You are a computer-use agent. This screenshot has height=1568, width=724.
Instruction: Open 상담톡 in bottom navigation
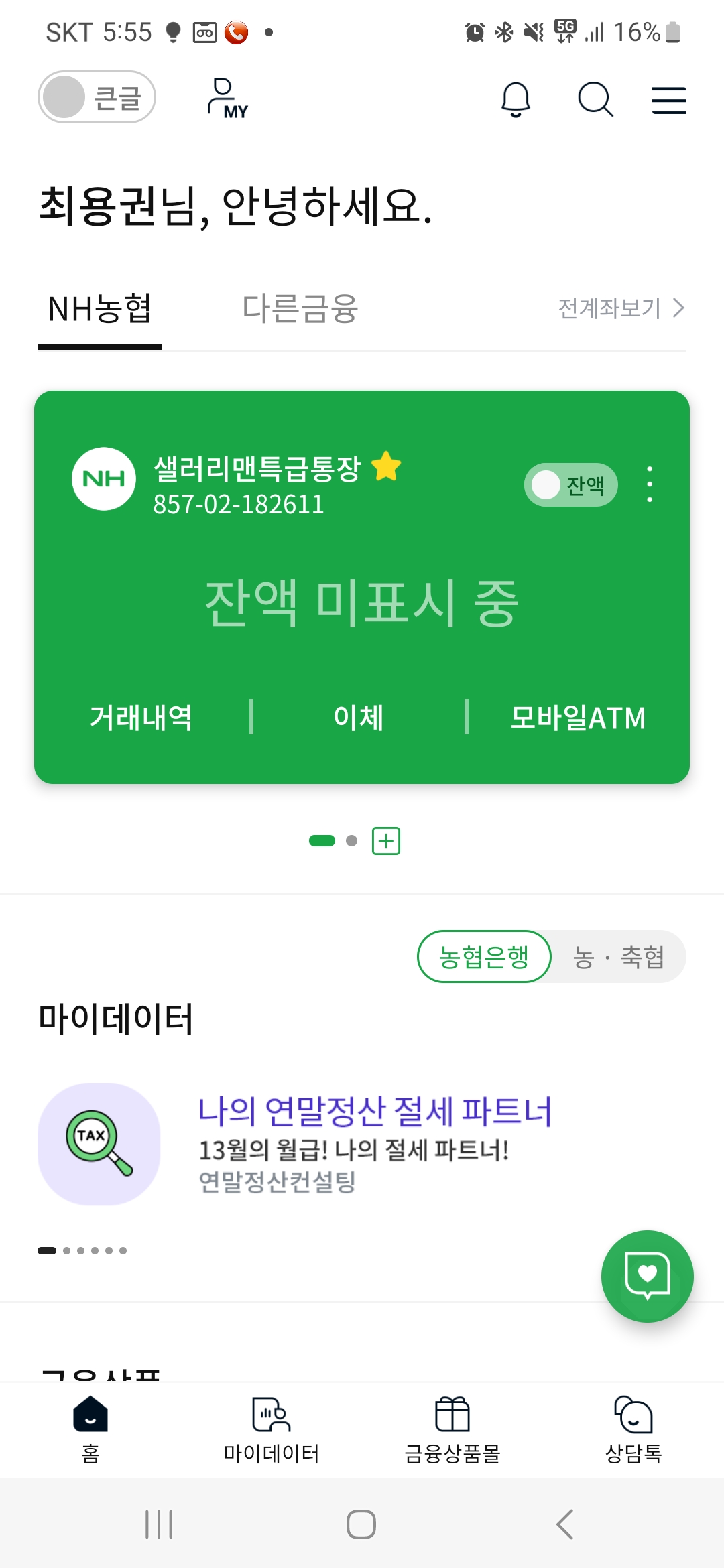tap(633, 1430)
